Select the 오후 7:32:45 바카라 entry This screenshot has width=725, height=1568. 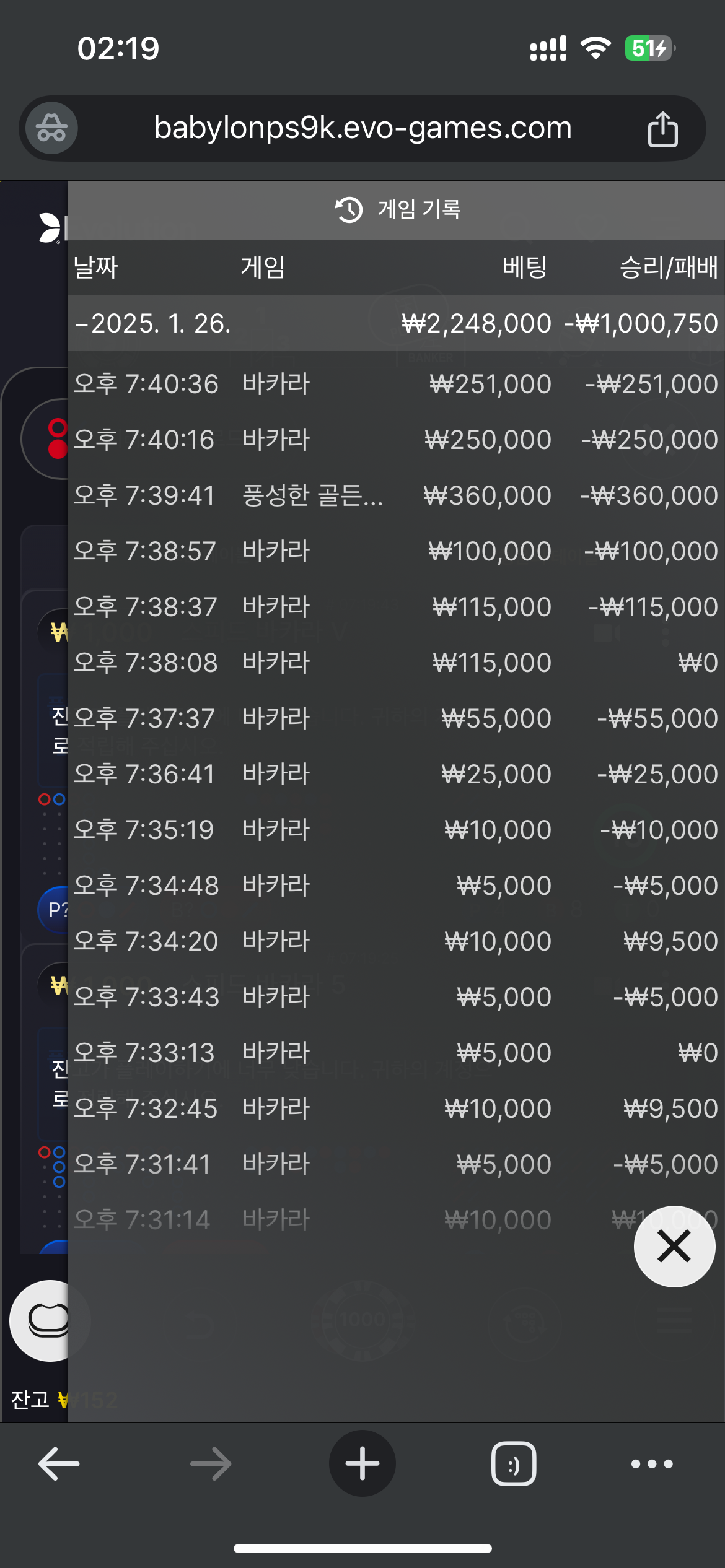395,1108
